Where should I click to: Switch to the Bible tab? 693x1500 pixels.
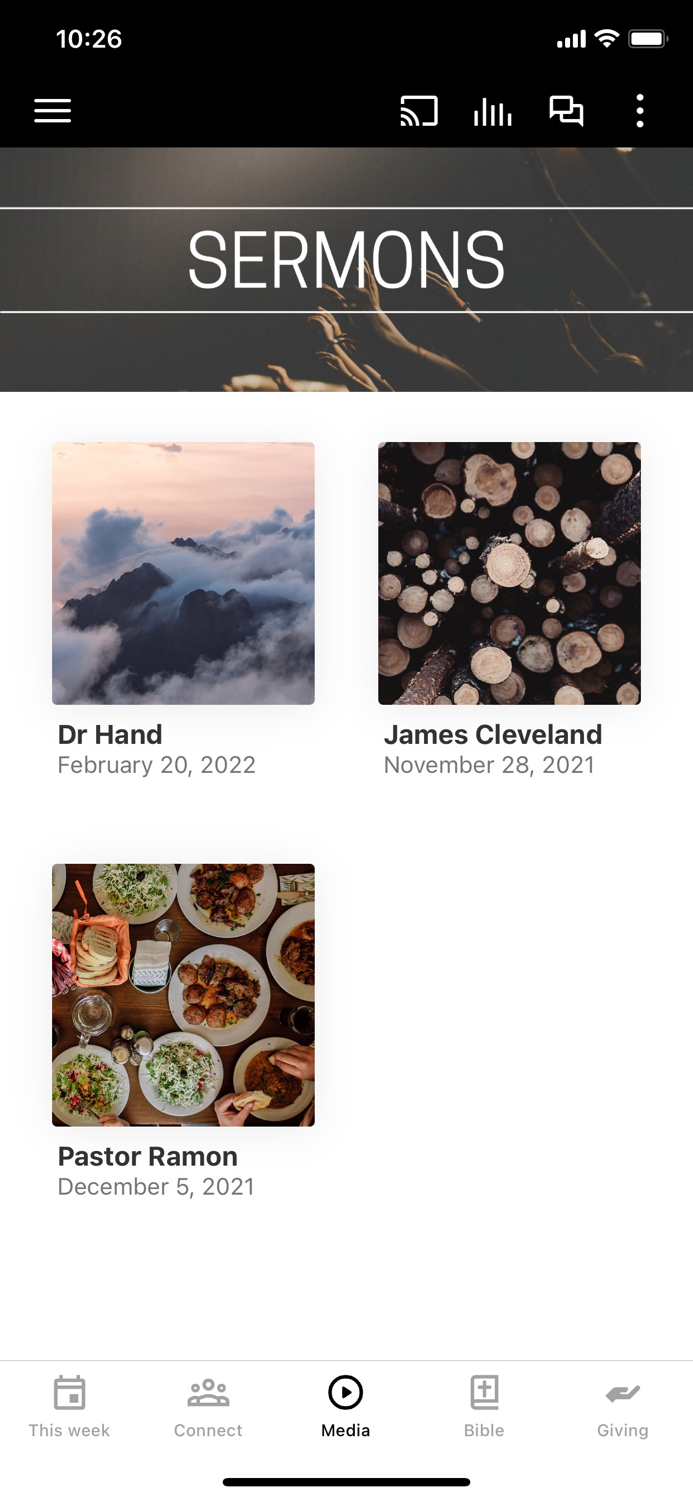pyautogui.click(x=484, y=1407)
